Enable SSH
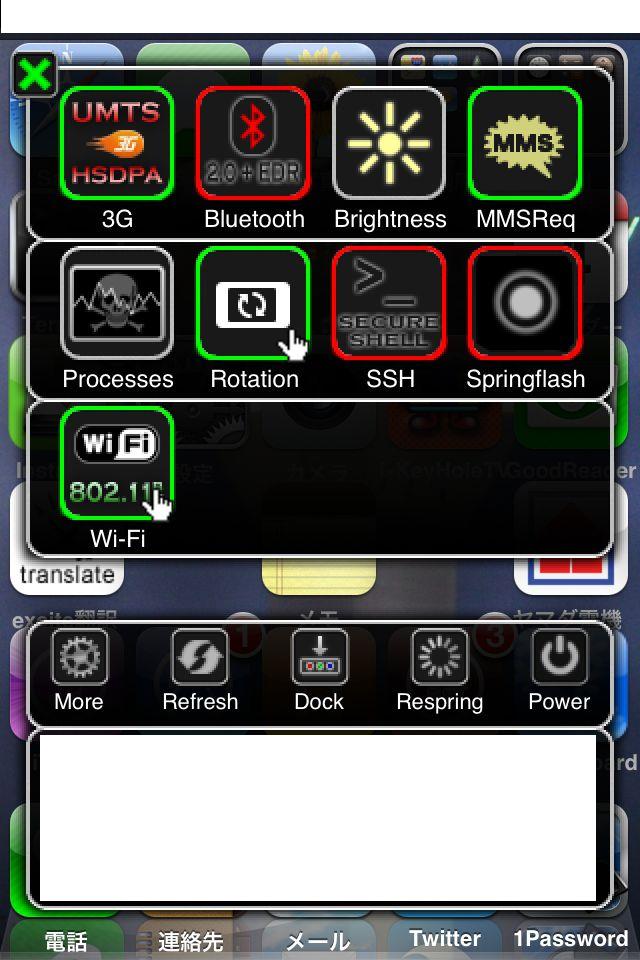 coord(389,303)
